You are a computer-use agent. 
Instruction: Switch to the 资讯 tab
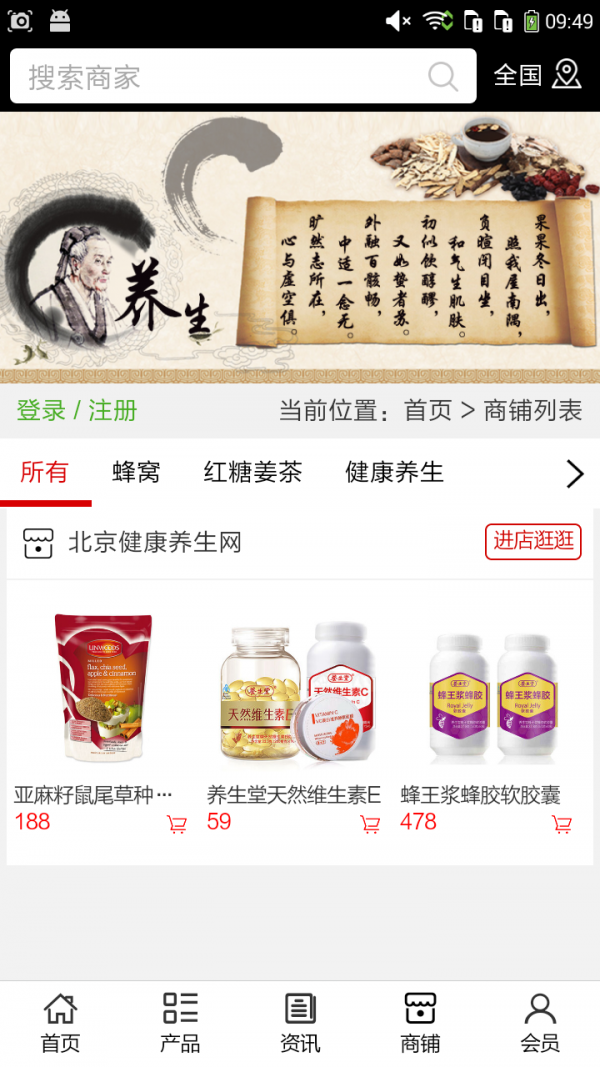point(300,1023)
